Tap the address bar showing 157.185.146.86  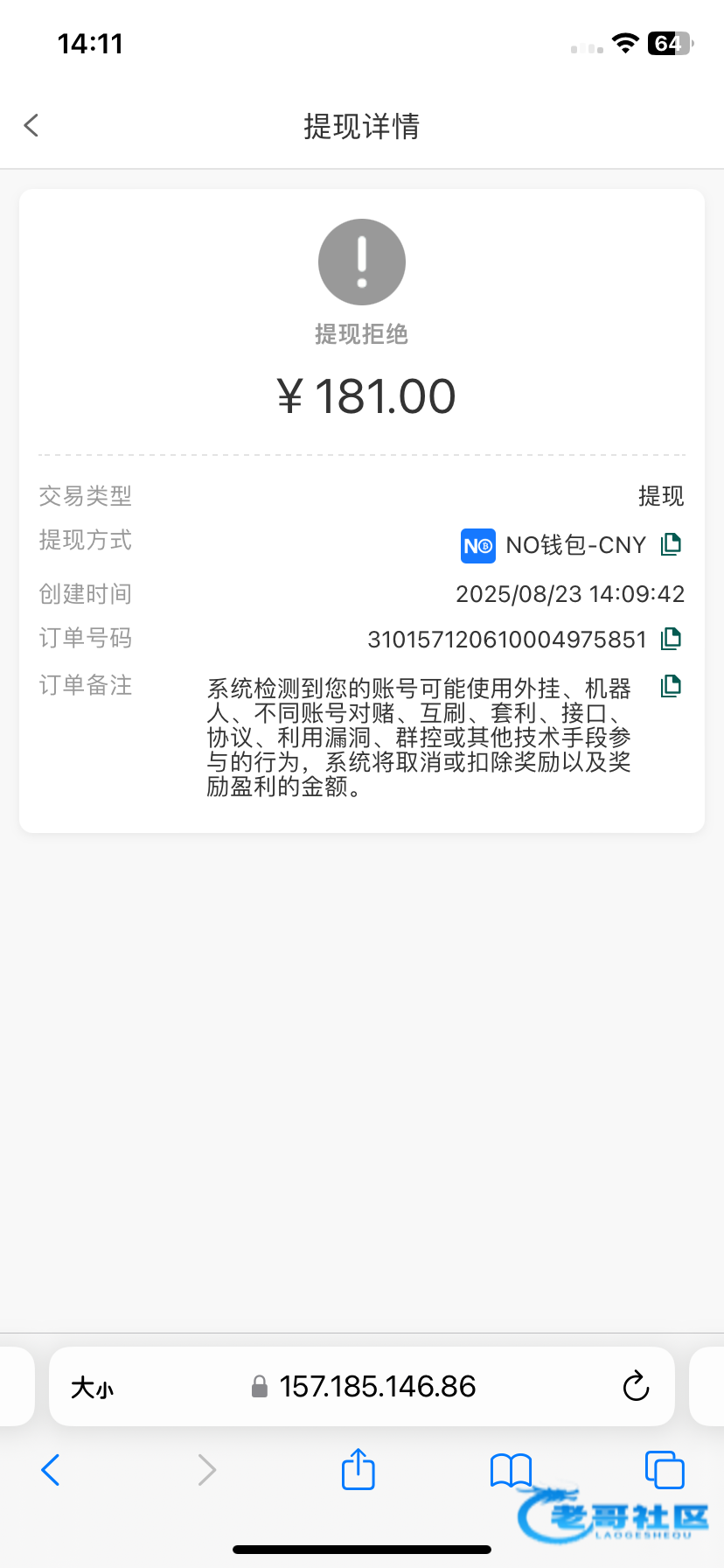[362, 1386]
